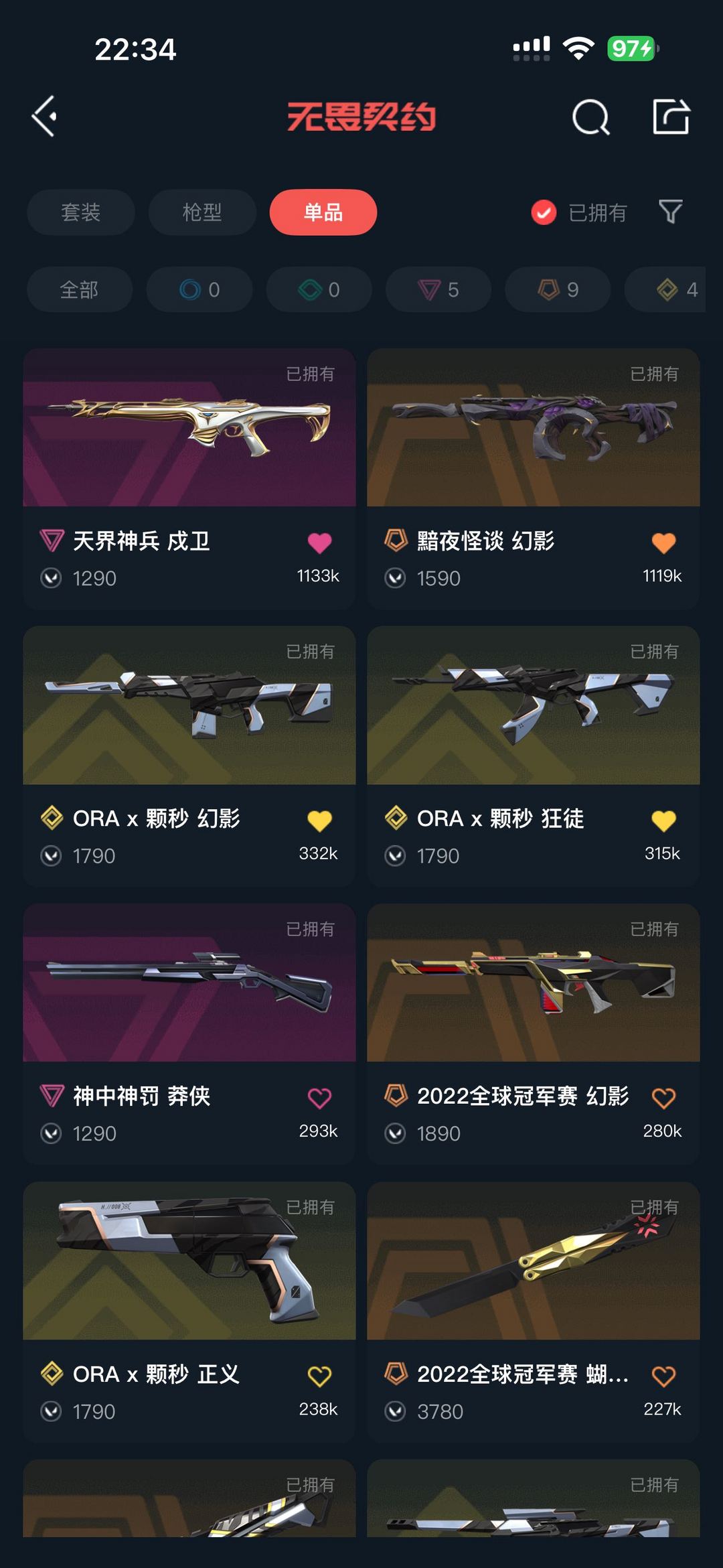Viewport: 723px width, 1568px height.
Task: Select the 全部 filter chip
Action: (x=80, y=289)
